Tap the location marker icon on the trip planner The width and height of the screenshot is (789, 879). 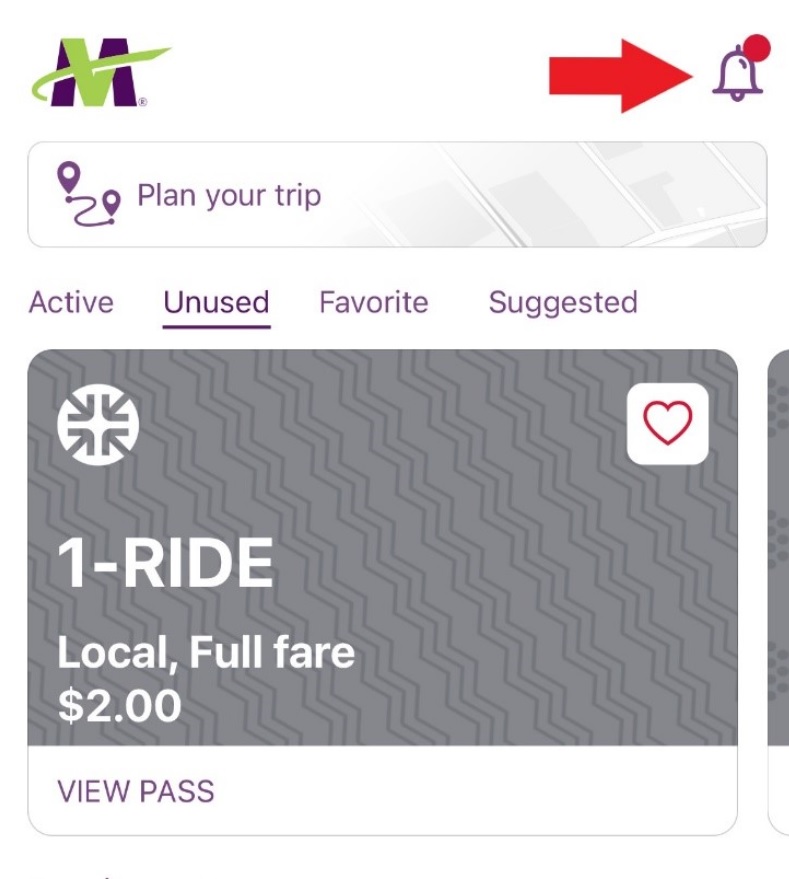click(69, 171)
